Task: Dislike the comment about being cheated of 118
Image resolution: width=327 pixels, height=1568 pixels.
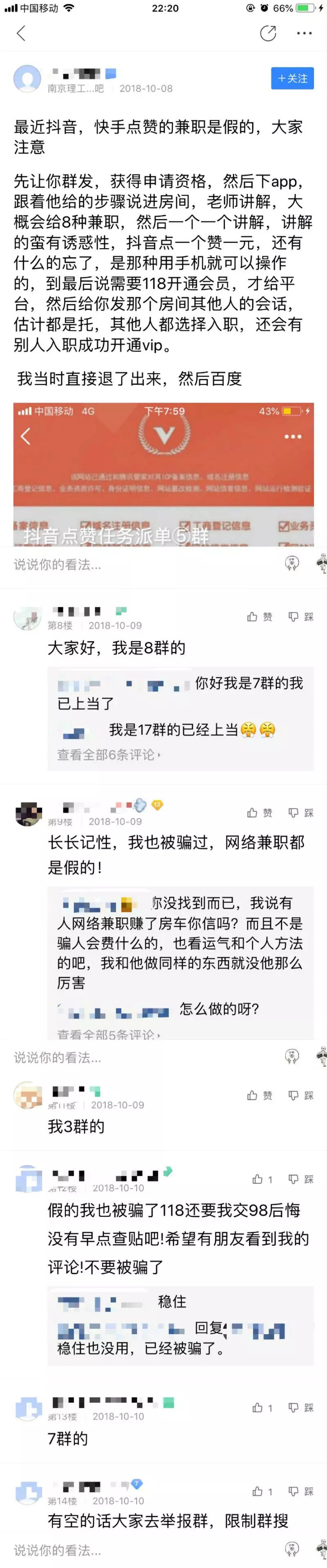Action: click(x=301, y=1179)
